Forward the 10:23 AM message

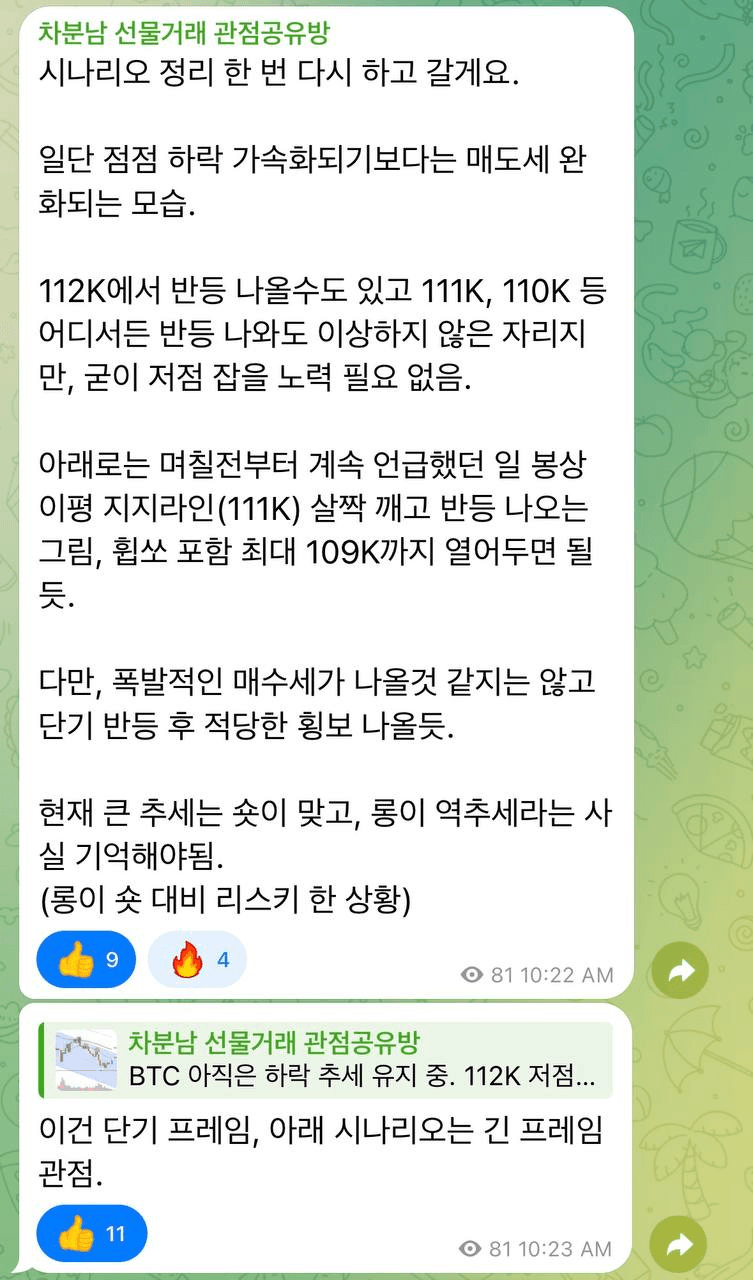click(679, 1245)
